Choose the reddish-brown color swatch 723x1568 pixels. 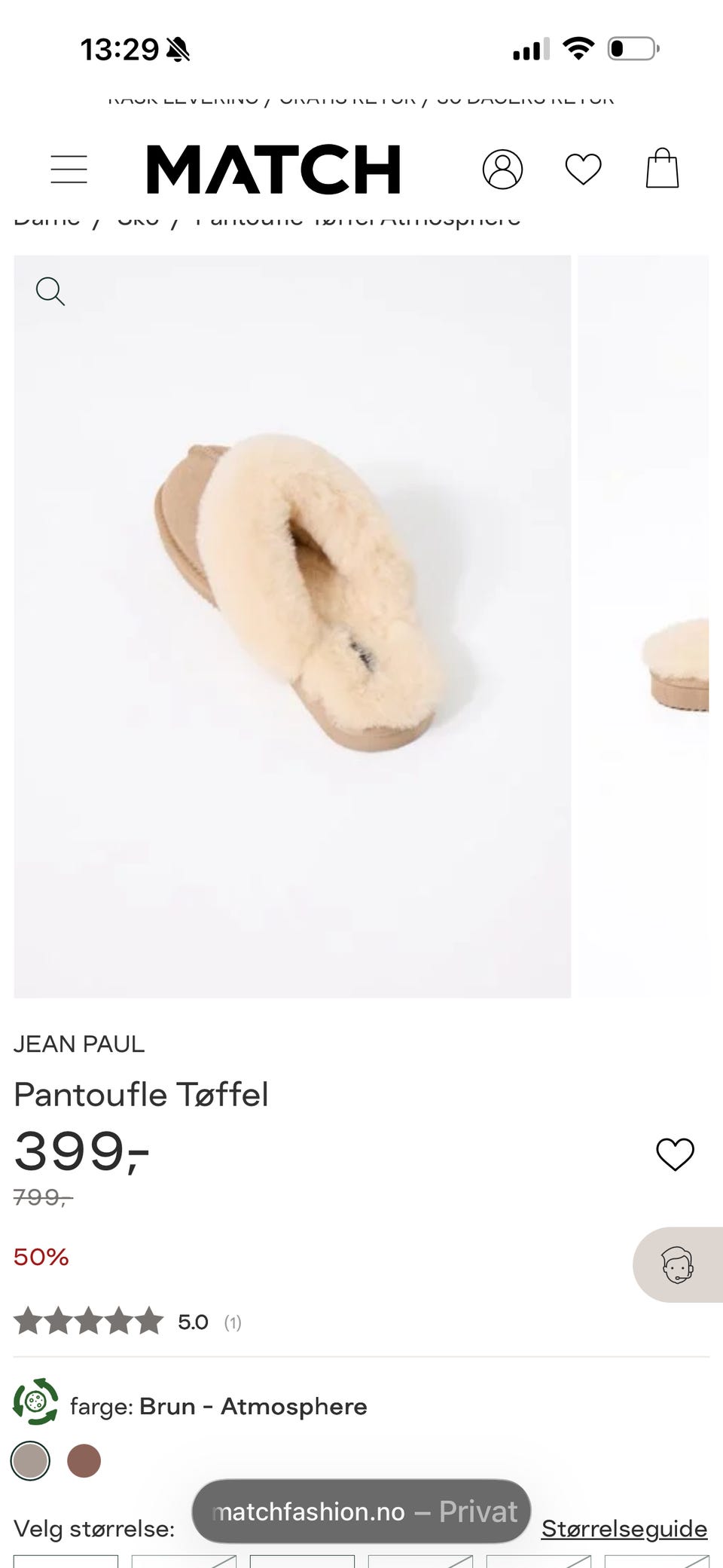point(84,1461)
